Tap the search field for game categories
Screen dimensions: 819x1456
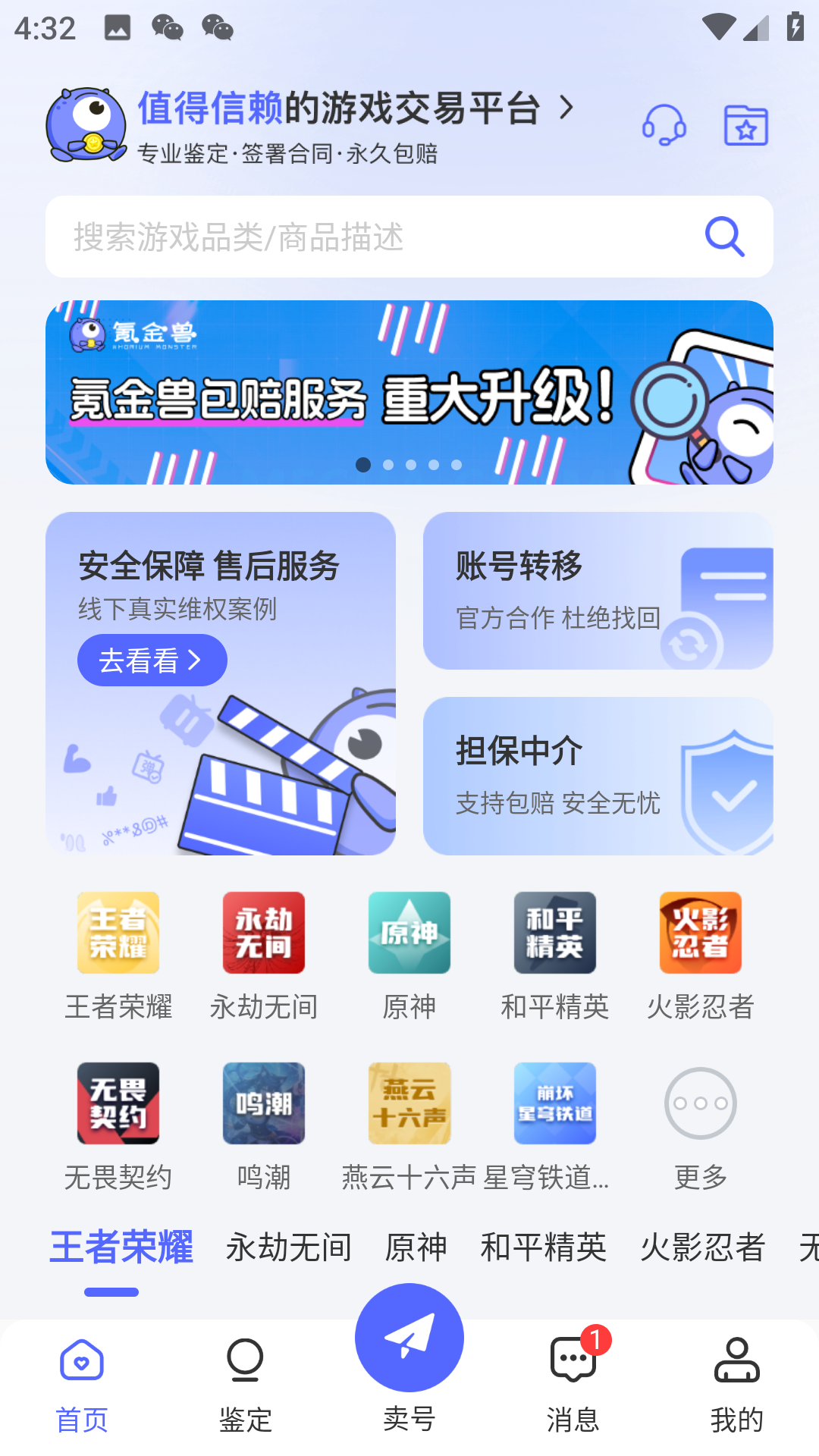pyautogui.click(x=379, y=237)
